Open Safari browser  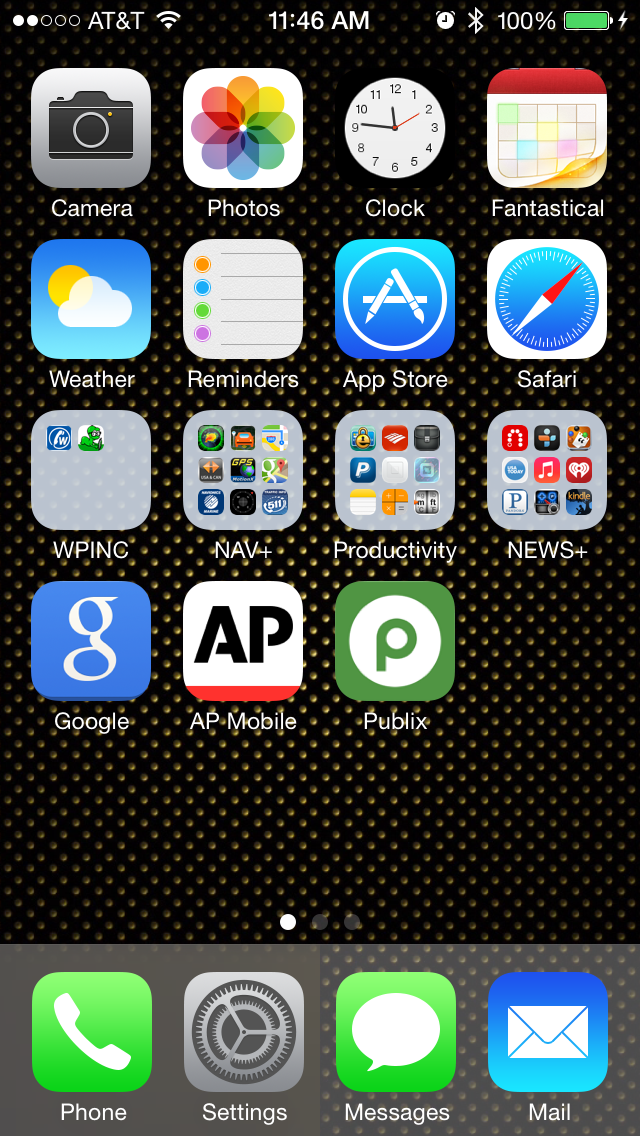click(x=547, y=299)
